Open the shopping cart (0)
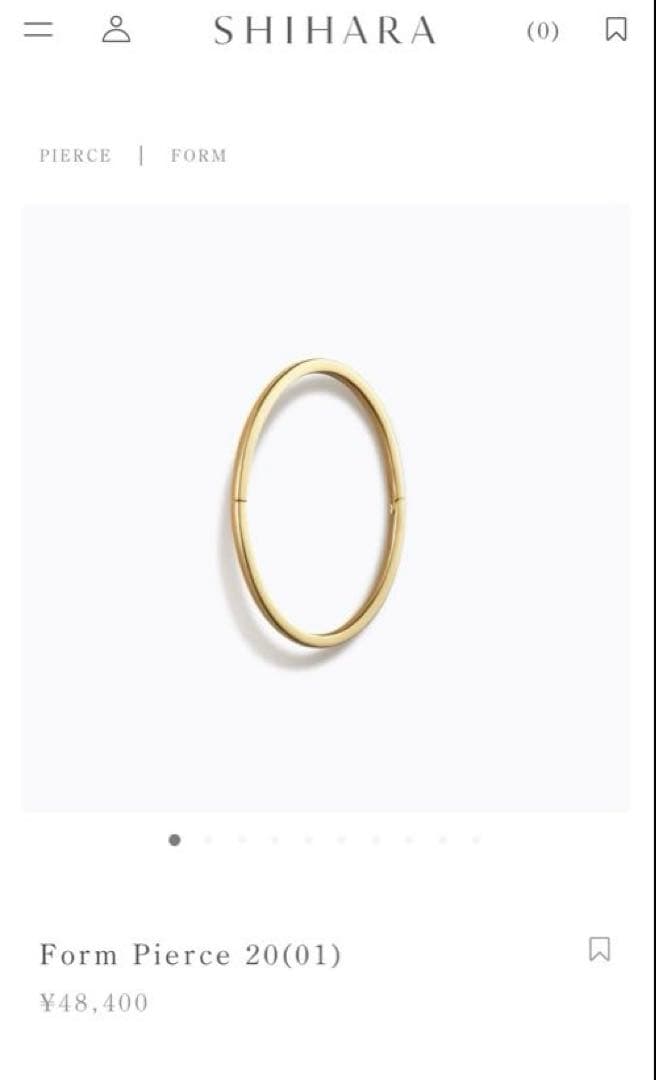This screenshot has width=656, height=1080. pos(542,31)
